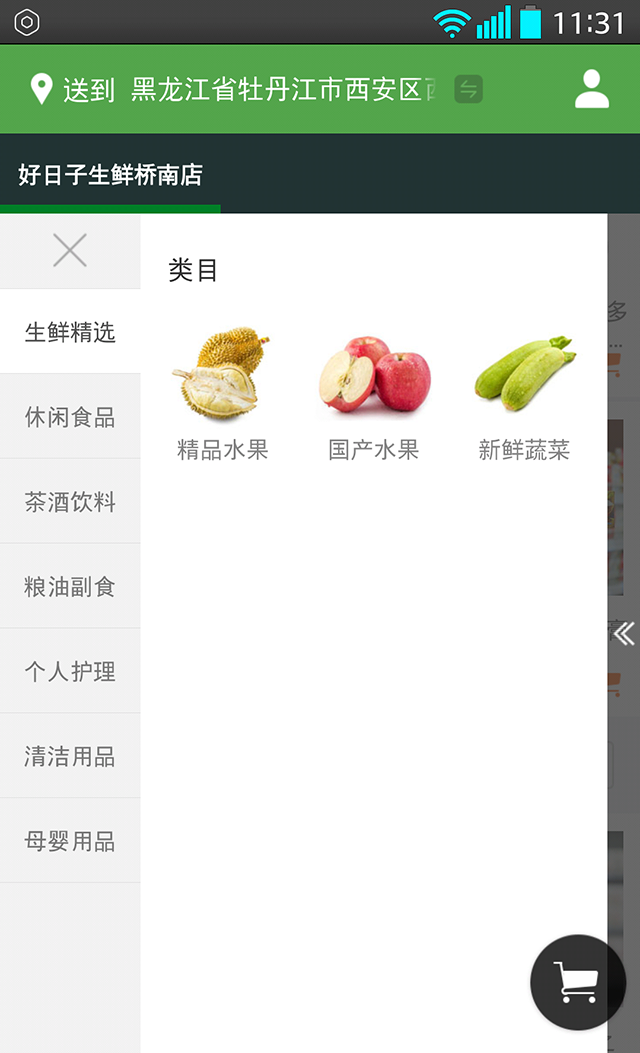Screen dimensions: 640x1053
Task: Browse 国产水果 subcategory
Action: point(373,396)
